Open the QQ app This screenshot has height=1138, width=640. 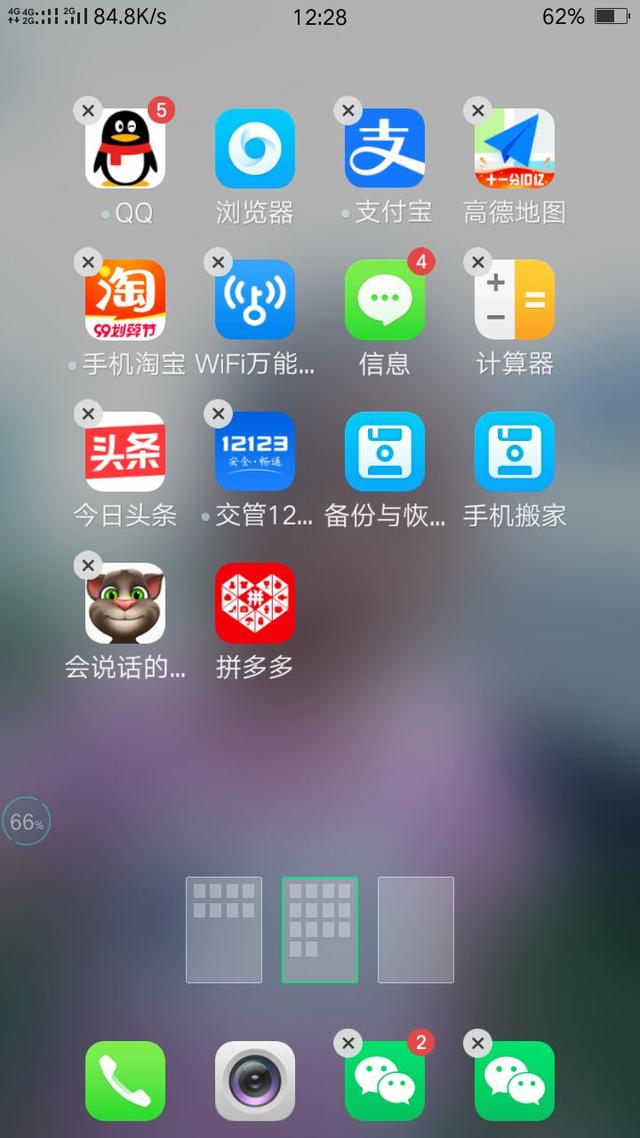(125, 149)
